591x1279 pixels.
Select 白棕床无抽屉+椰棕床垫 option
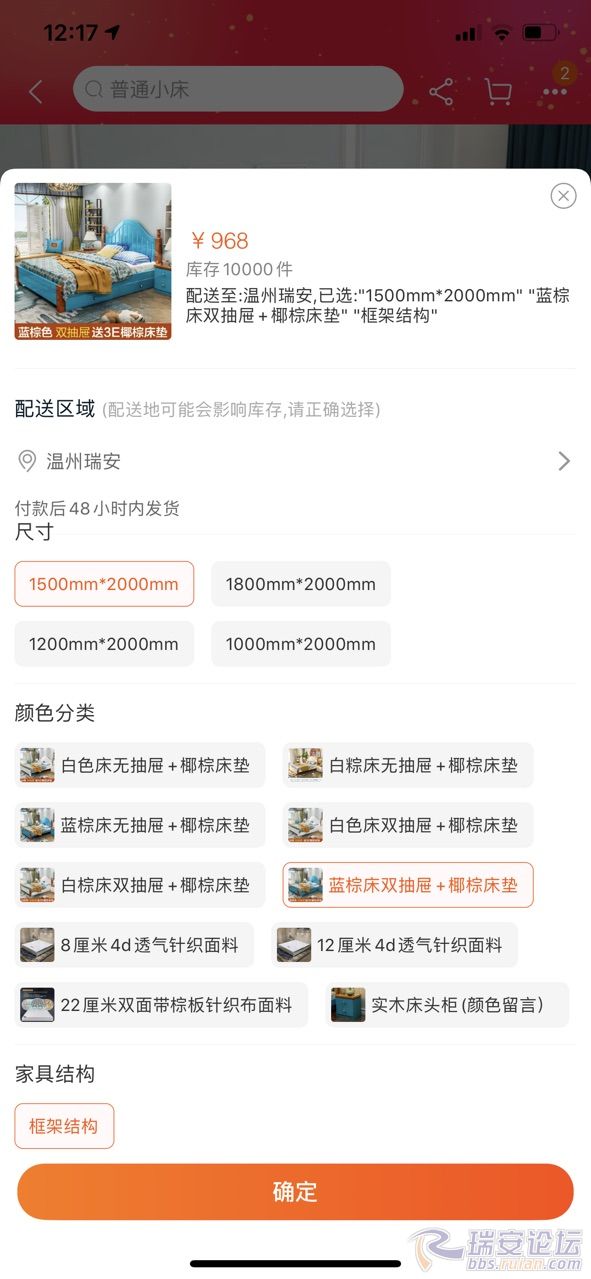[408, 765]
